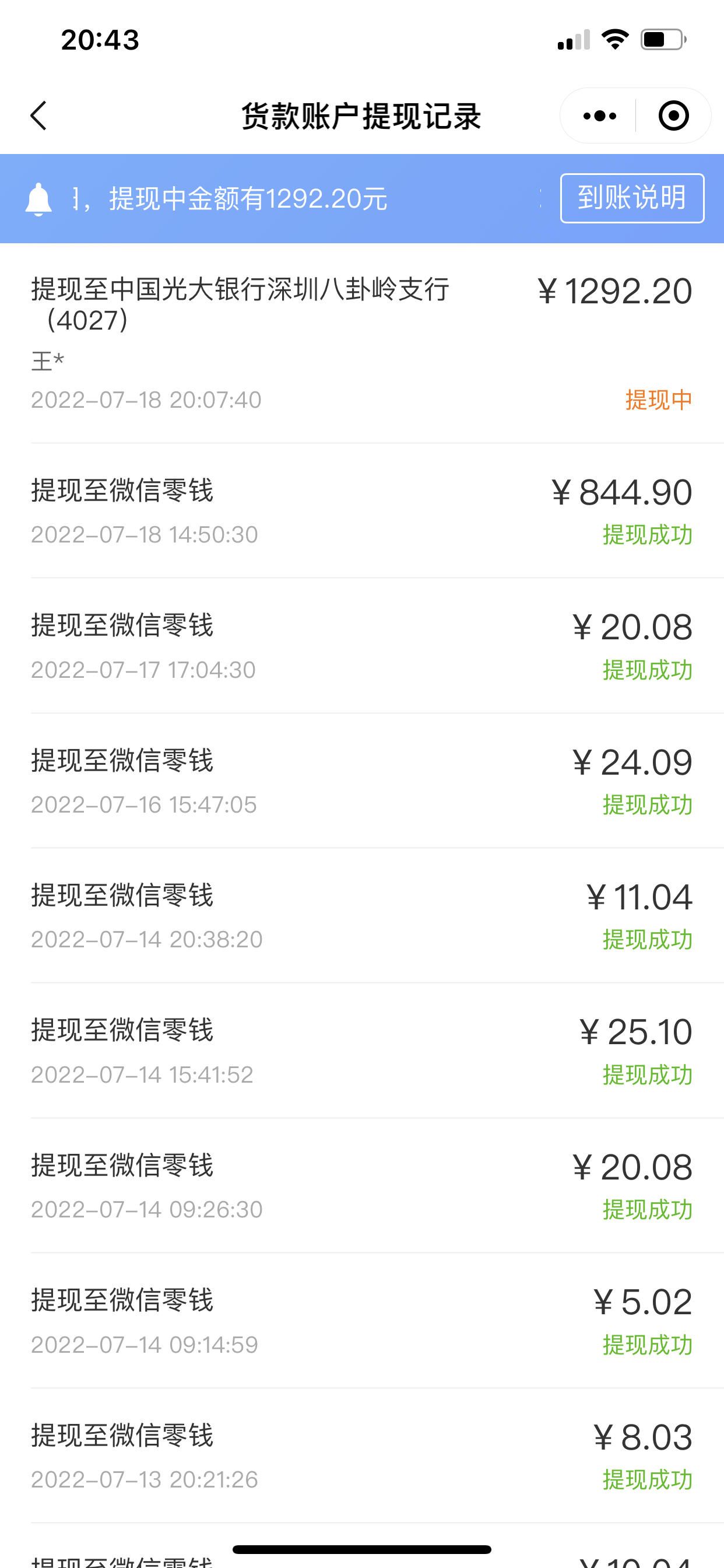724x1568 pixels.
Task: Go back using the top-left arrow
Action: [38, 116]
